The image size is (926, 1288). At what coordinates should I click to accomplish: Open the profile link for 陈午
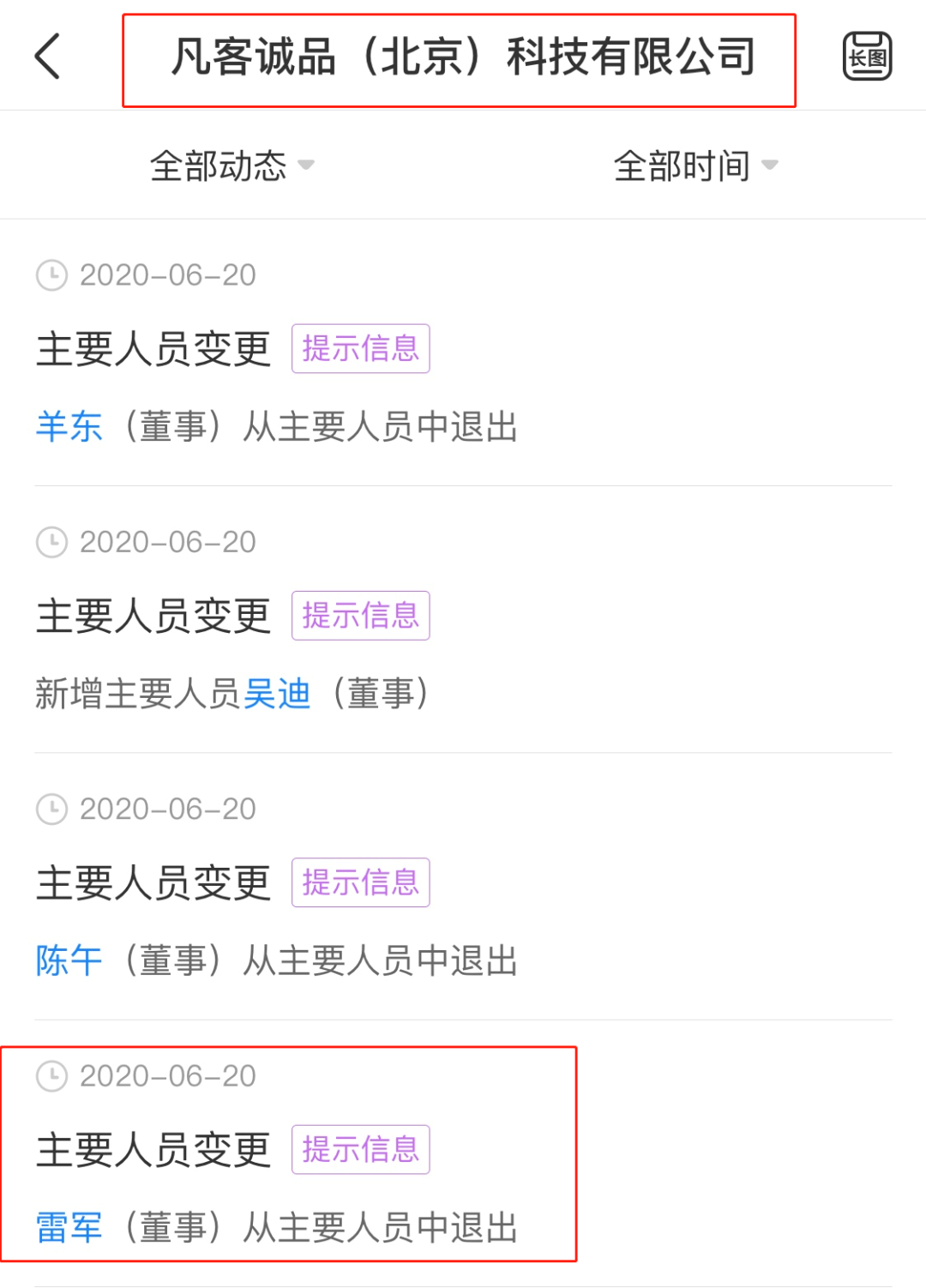(69, 960)
